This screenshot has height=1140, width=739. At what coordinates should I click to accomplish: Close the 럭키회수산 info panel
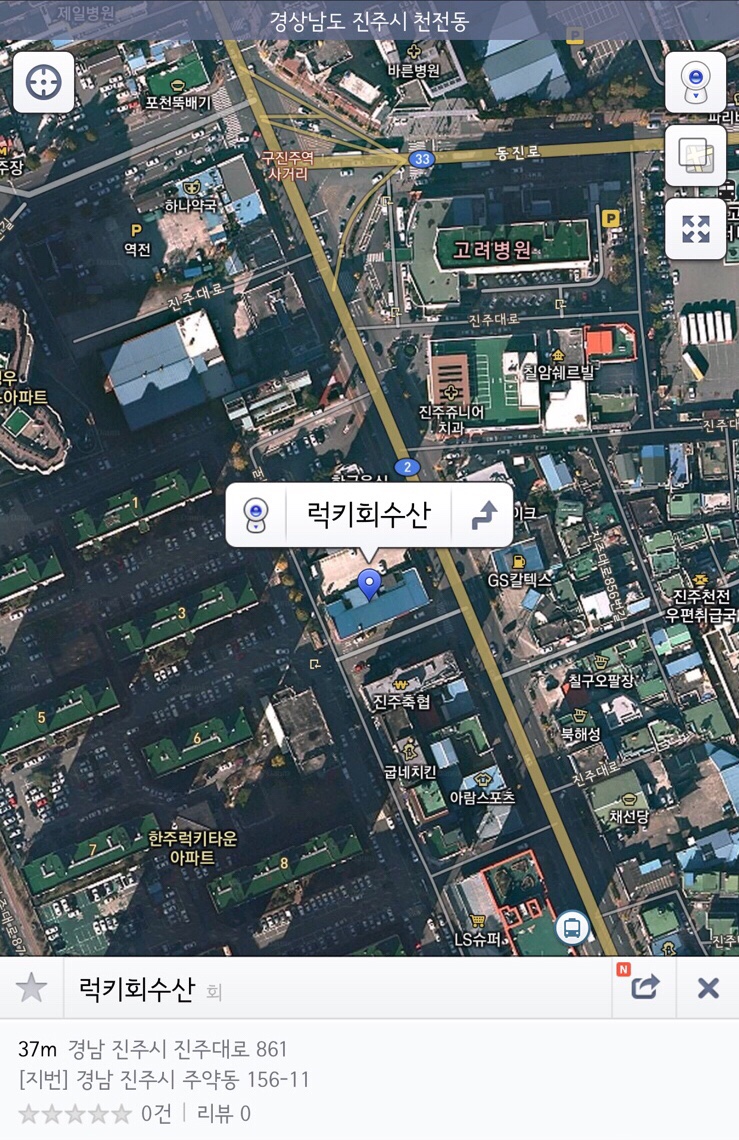click(x=708, y=988)
